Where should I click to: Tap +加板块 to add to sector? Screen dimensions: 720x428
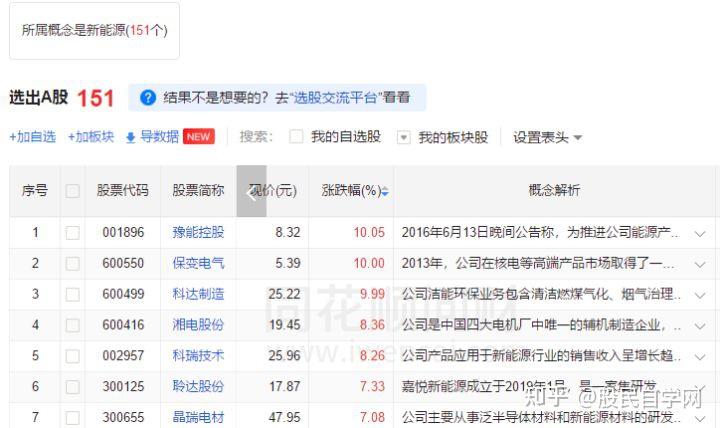[91, 137]
